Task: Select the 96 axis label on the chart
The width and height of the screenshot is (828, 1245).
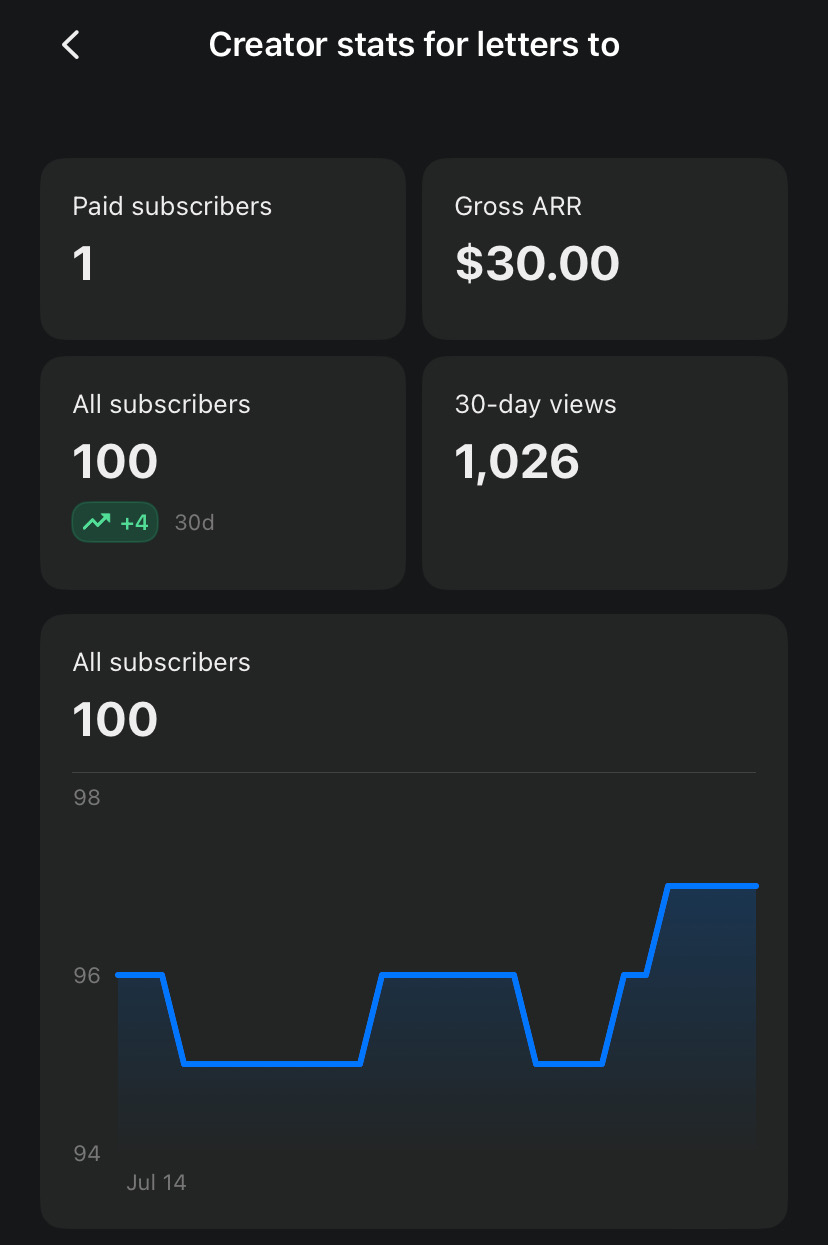Action: tap(87, 975)
